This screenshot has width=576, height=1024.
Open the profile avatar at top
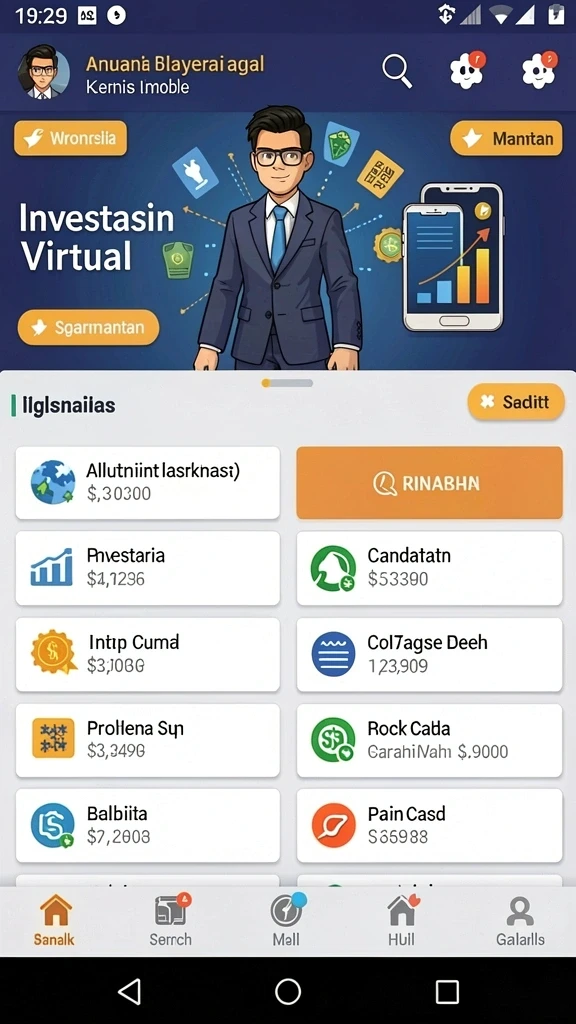coord(44,72)
